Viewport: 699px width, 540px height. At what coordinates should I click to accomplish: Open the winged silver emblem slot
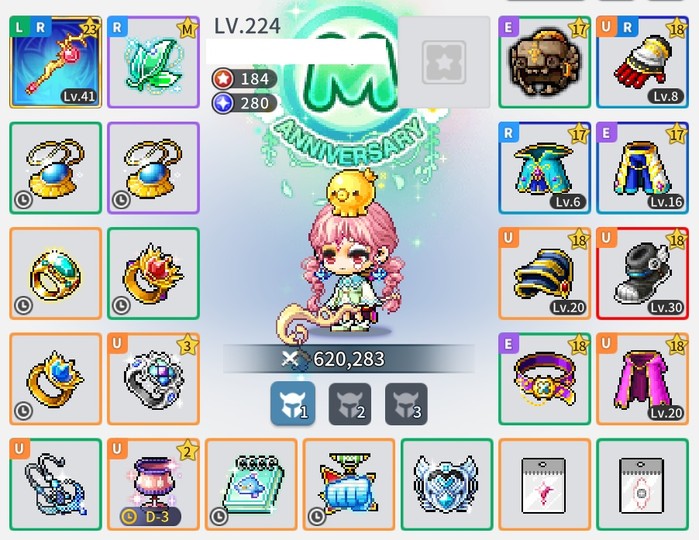click(x=446, y=484)
